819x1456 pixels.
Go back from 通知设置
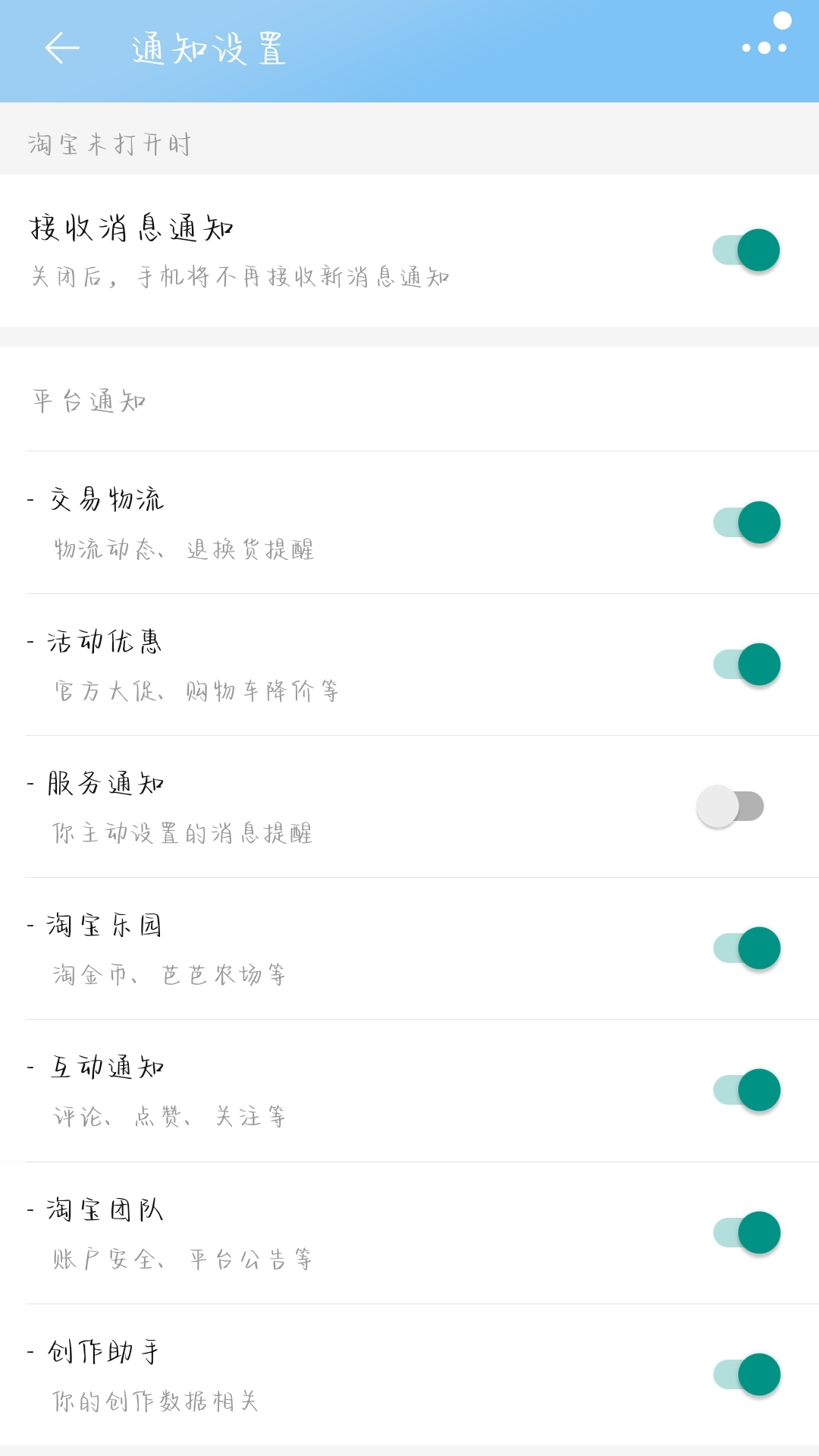tap(62, 49)
